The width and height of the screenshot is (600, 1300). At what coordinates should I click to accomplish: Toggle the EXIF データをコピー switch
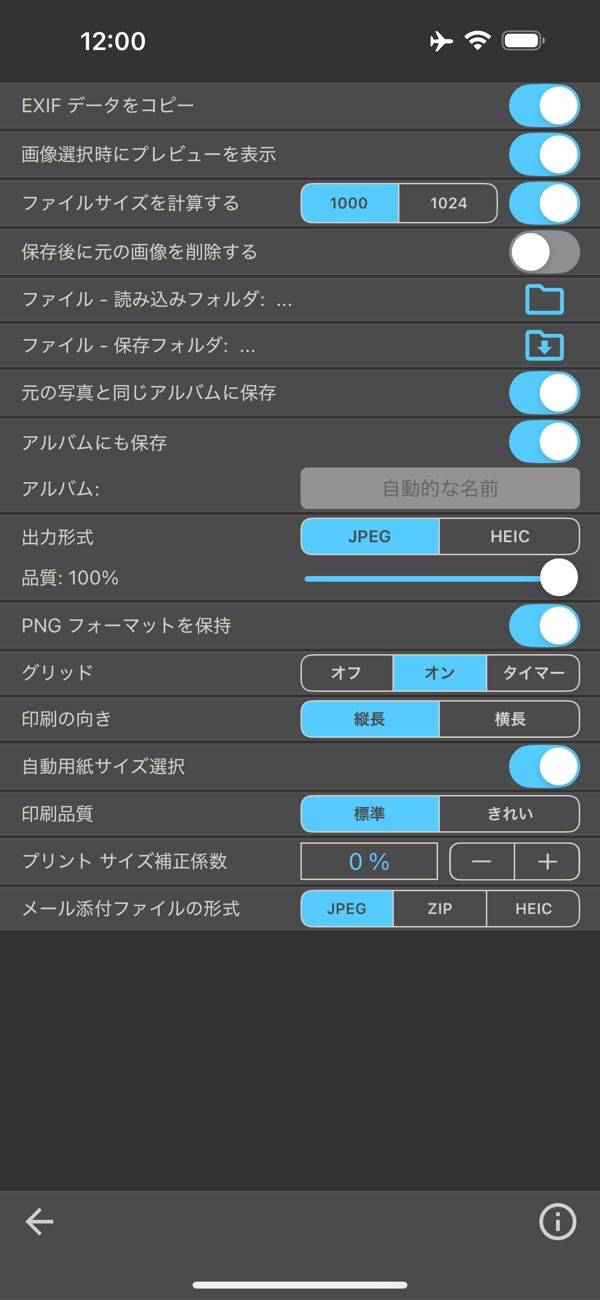pos(544,106)
